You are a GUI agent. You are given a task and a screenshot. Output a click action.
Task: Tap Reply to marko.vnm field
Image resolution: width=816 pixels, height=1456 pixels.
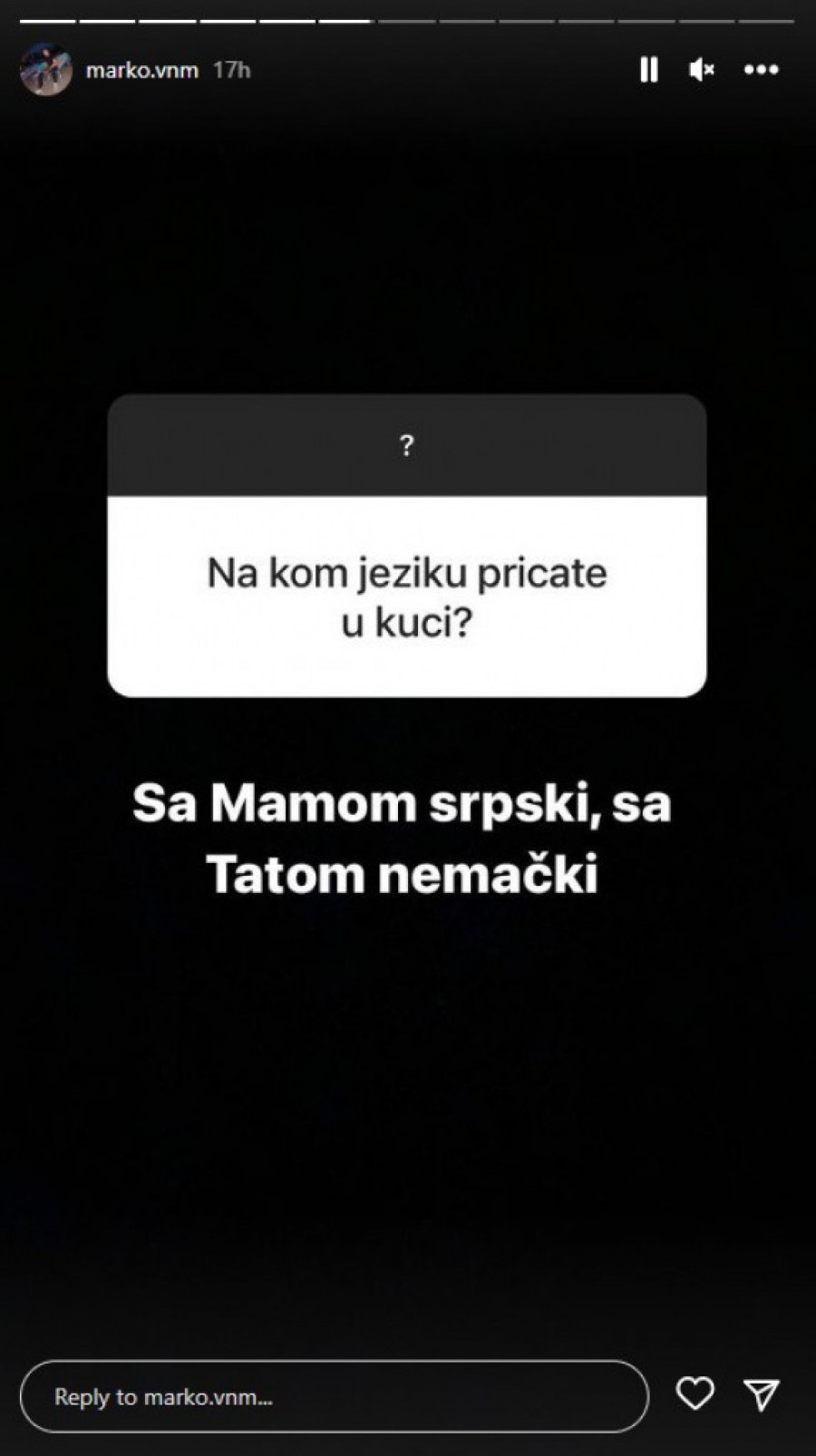point(334,1396)
